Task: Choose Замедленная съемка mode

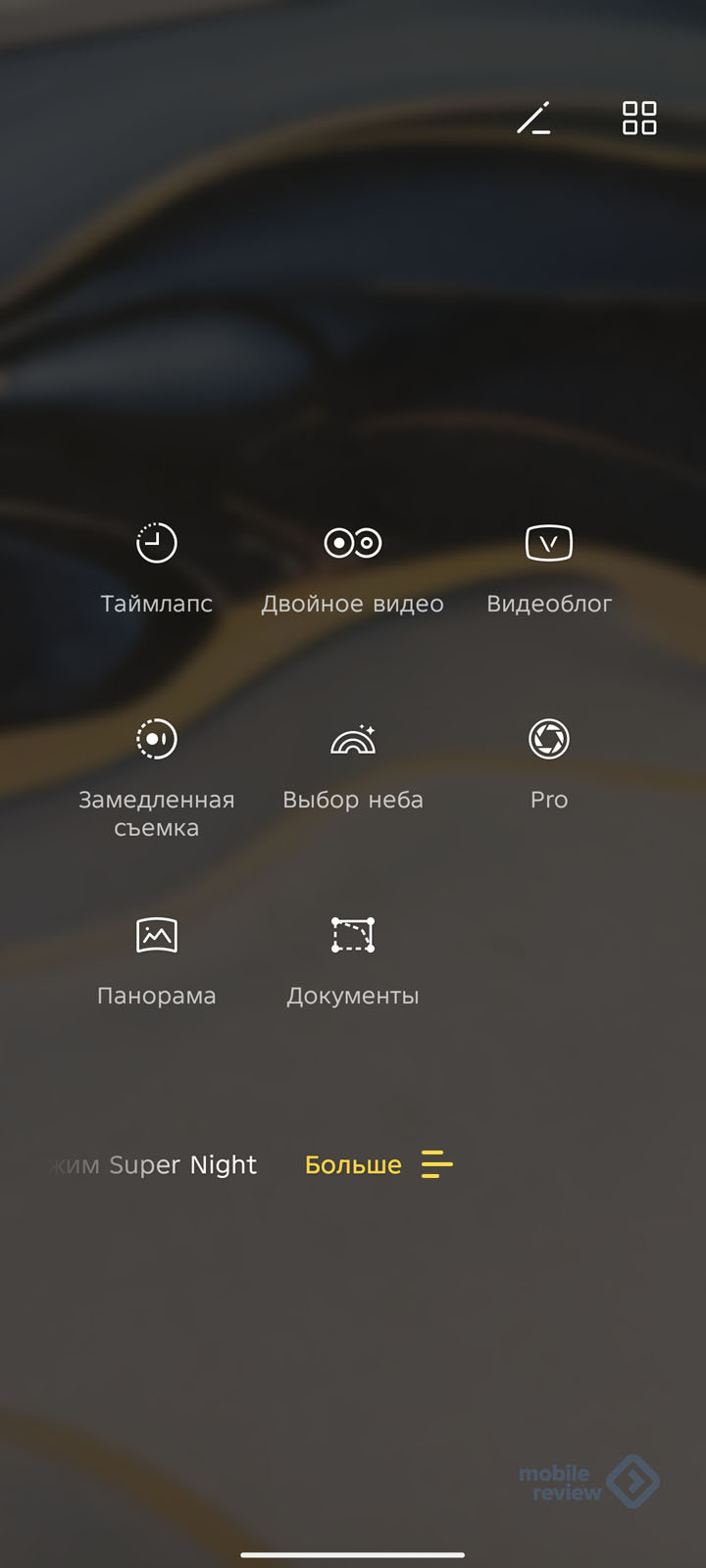Action: [157, 774]
